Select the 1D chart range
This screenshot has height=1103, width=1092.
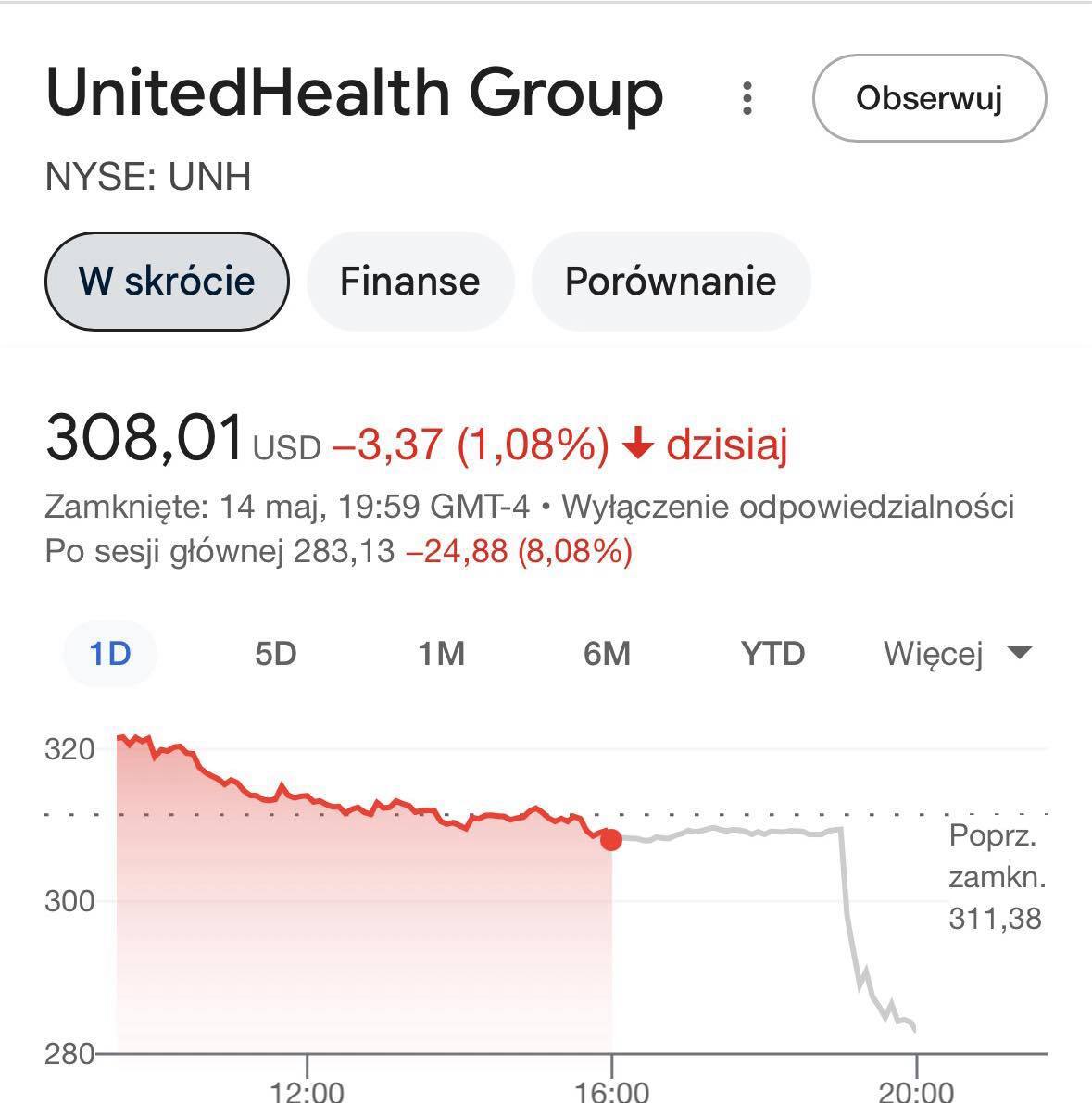point(110,654)
